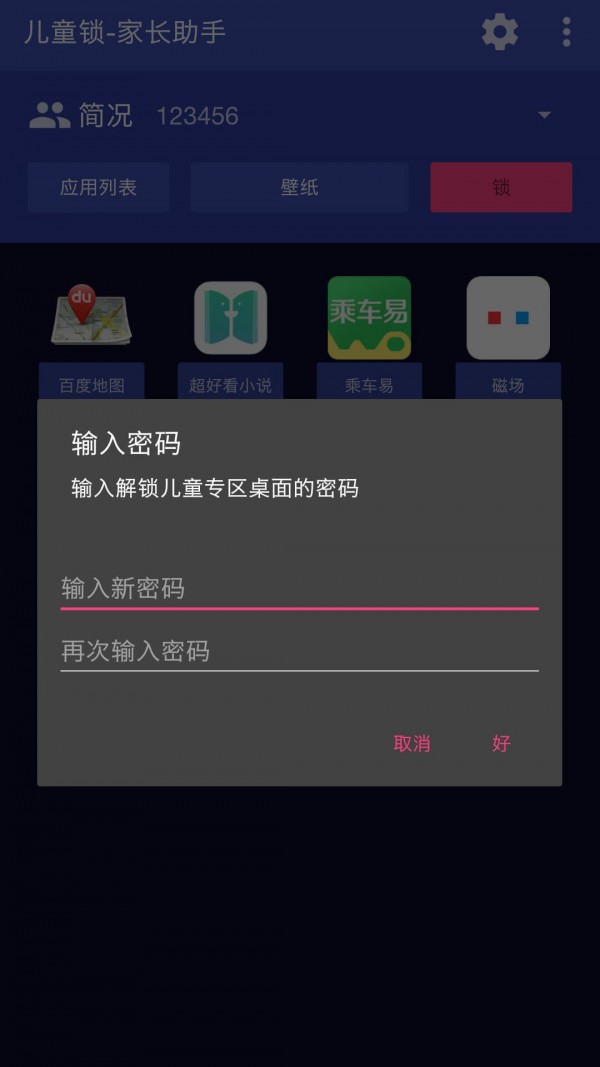Launch the 磁场 app
The height and width of the screenshot is (1067, 600).
click(508, 318)
